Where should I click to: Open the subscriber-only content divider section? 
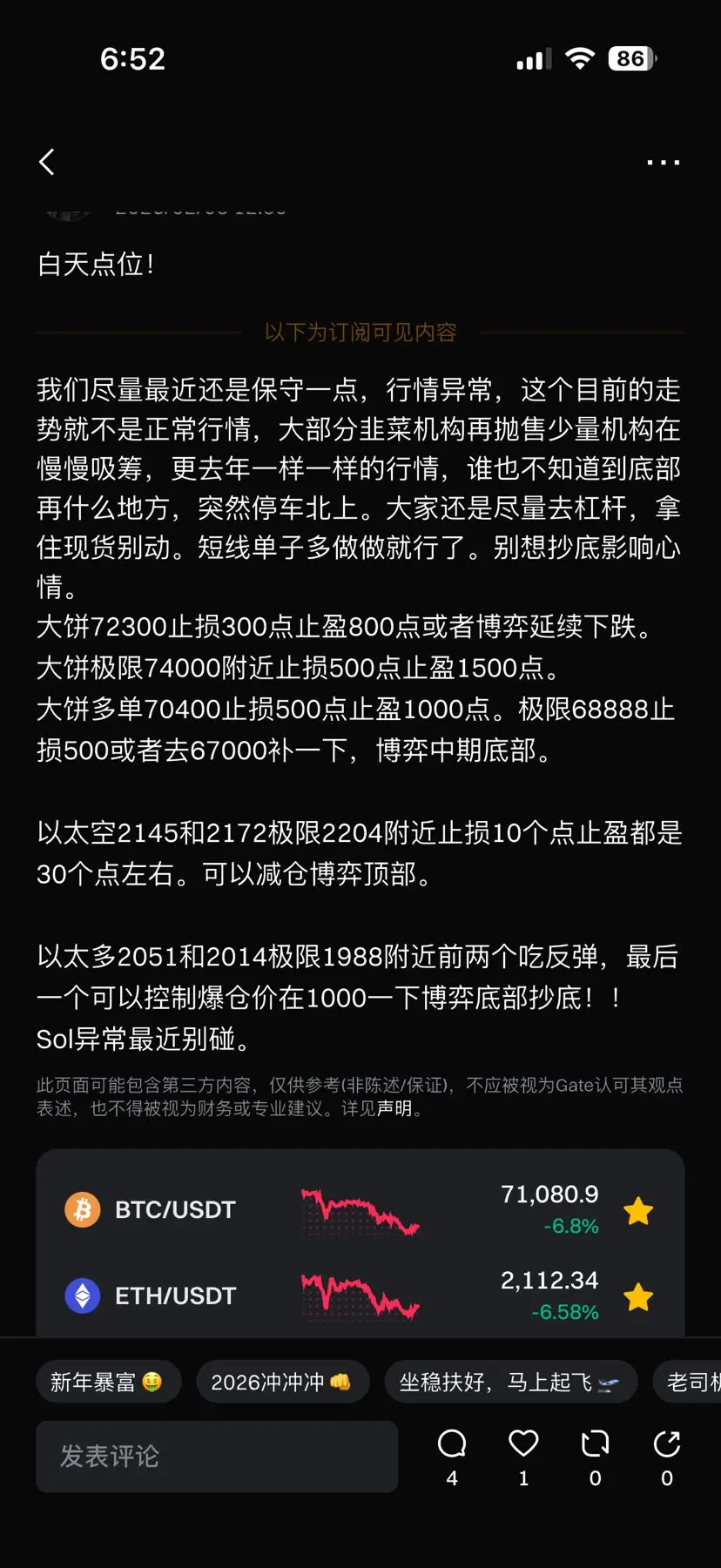(360, 333)
